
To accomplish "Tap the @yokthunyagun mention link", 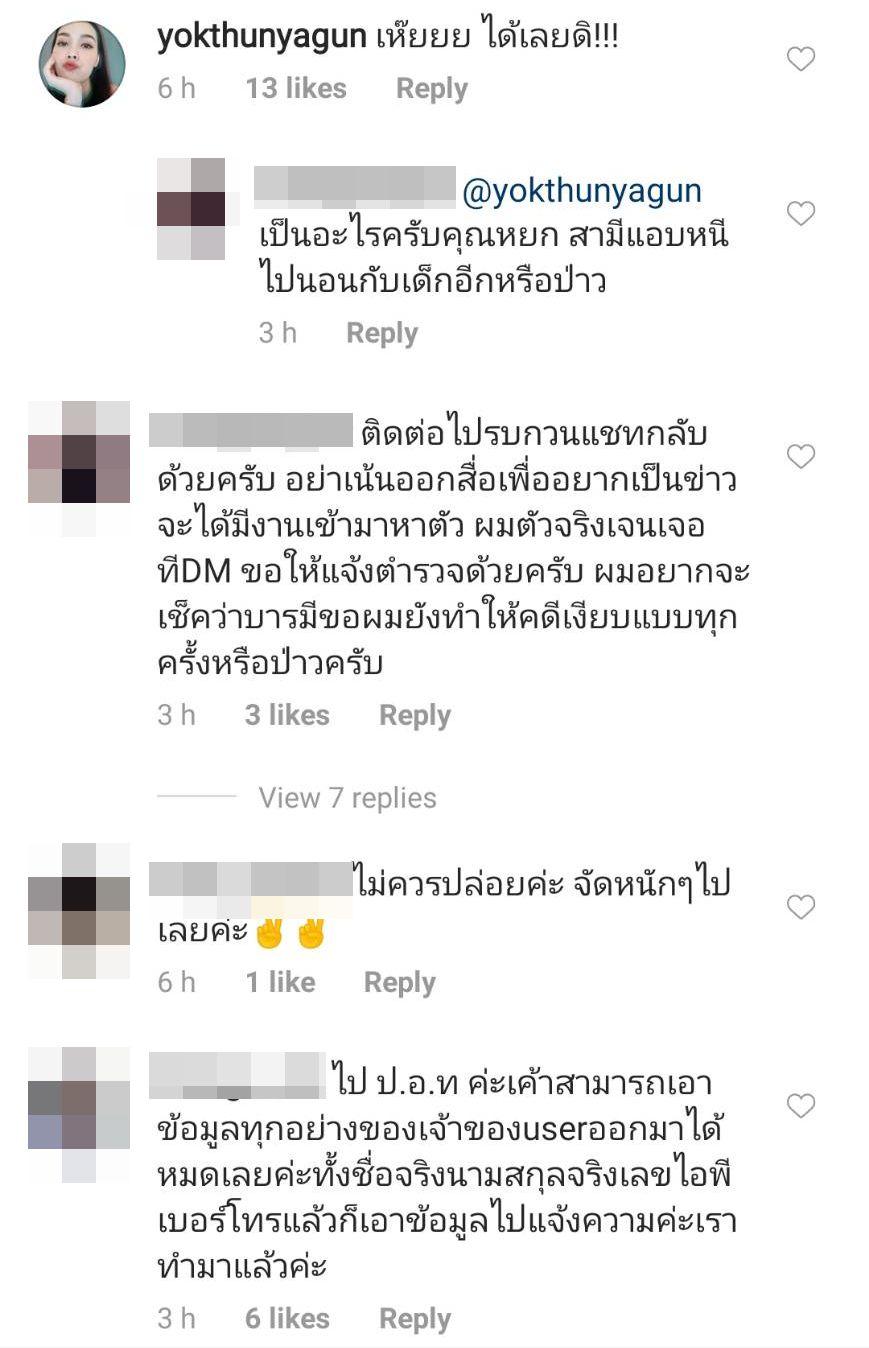I will 582,190.
